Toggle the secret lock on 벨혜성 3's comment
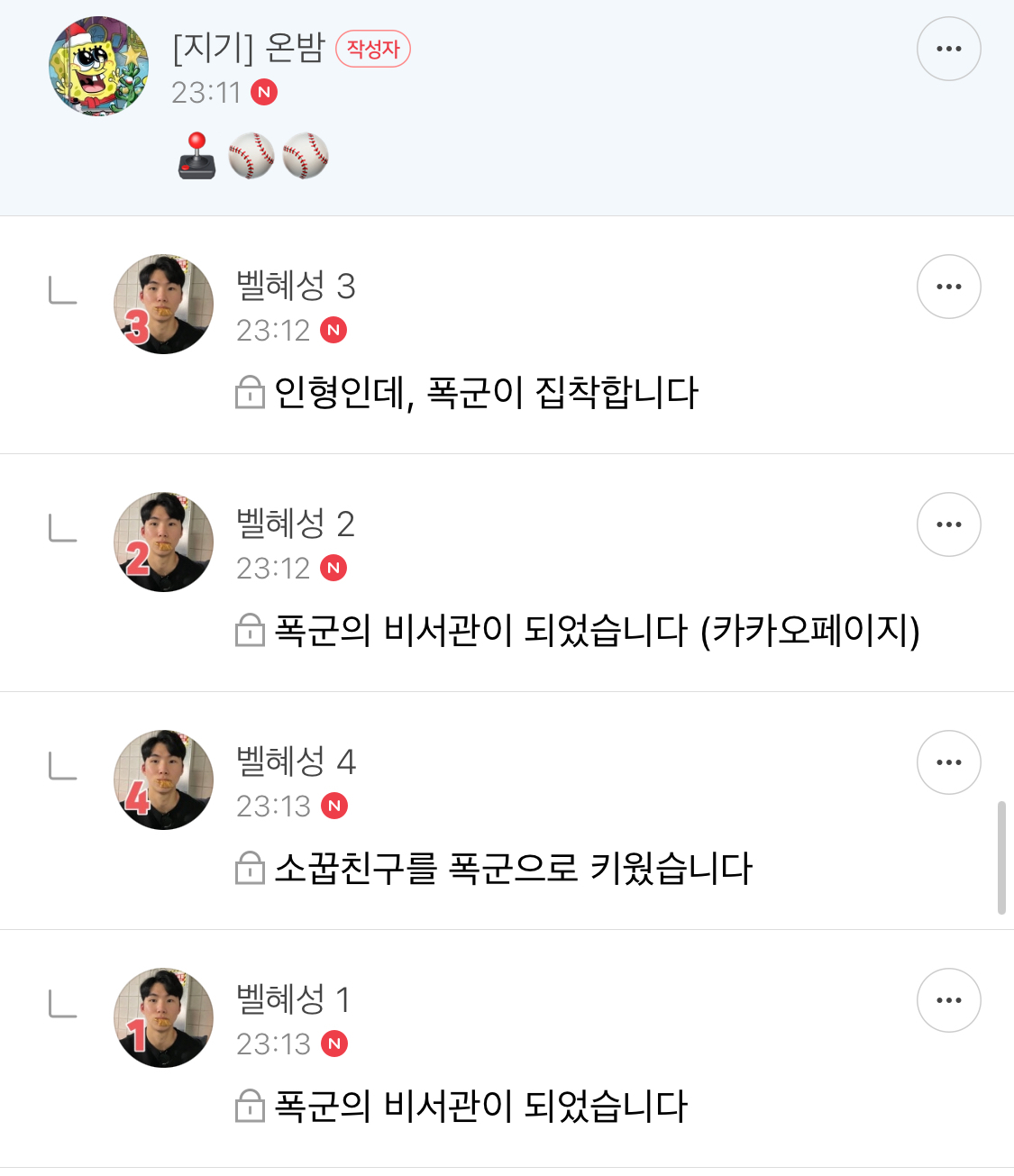The width and height of the screenshot is (1014, 1176). [x=249, y=392]
